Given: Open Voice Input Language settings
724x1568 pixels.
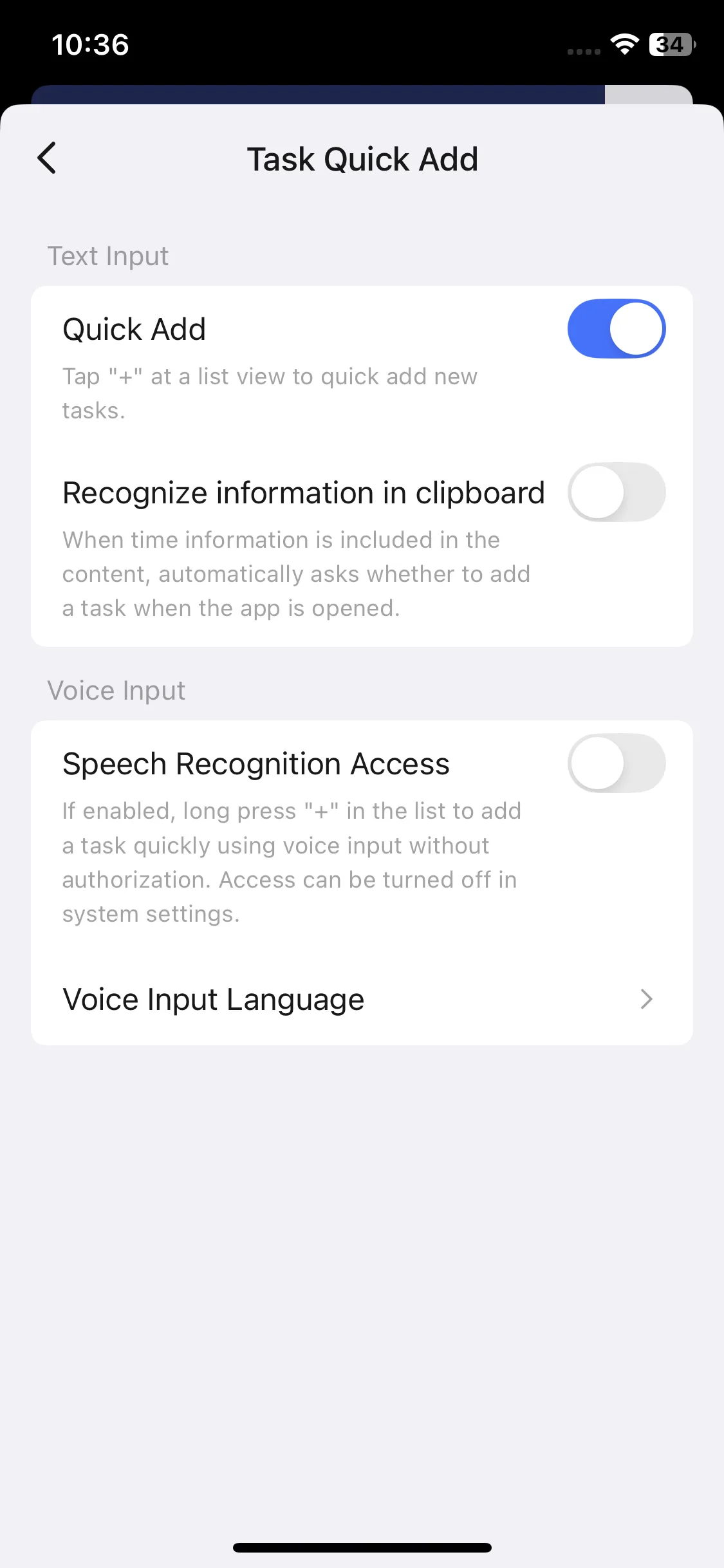Looking at the screenshot, I should click(362, 999).
